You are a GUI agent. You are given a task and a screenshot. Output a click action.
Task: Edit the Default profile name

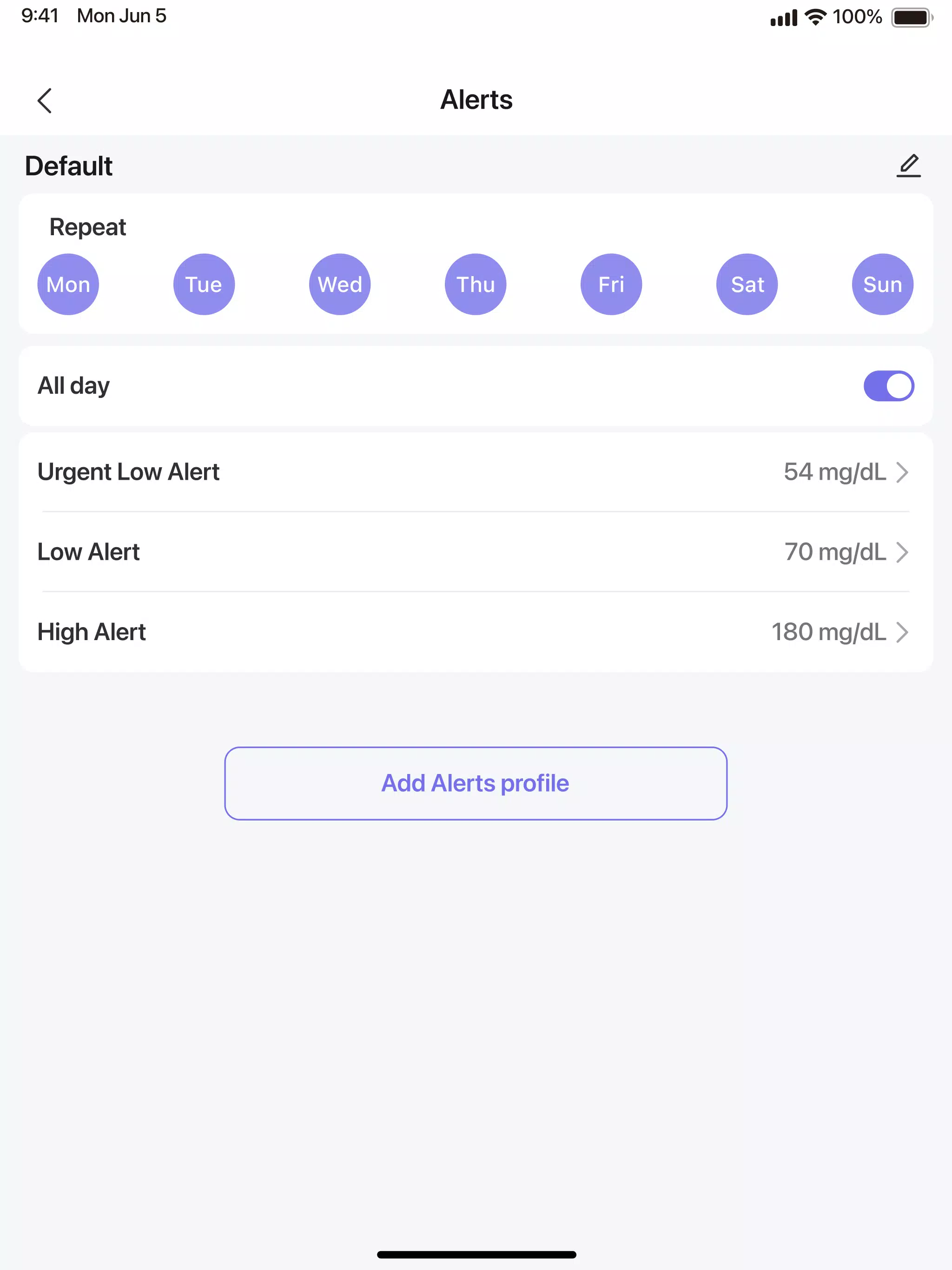point(908,166)
